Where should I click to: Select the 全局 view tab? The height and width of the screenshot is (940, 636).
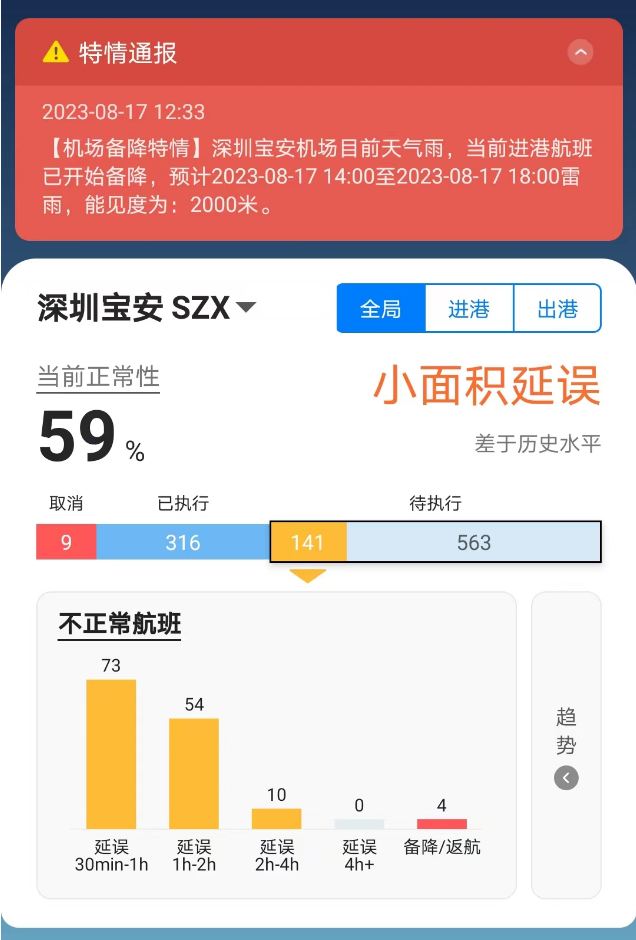tap(381, 308)
